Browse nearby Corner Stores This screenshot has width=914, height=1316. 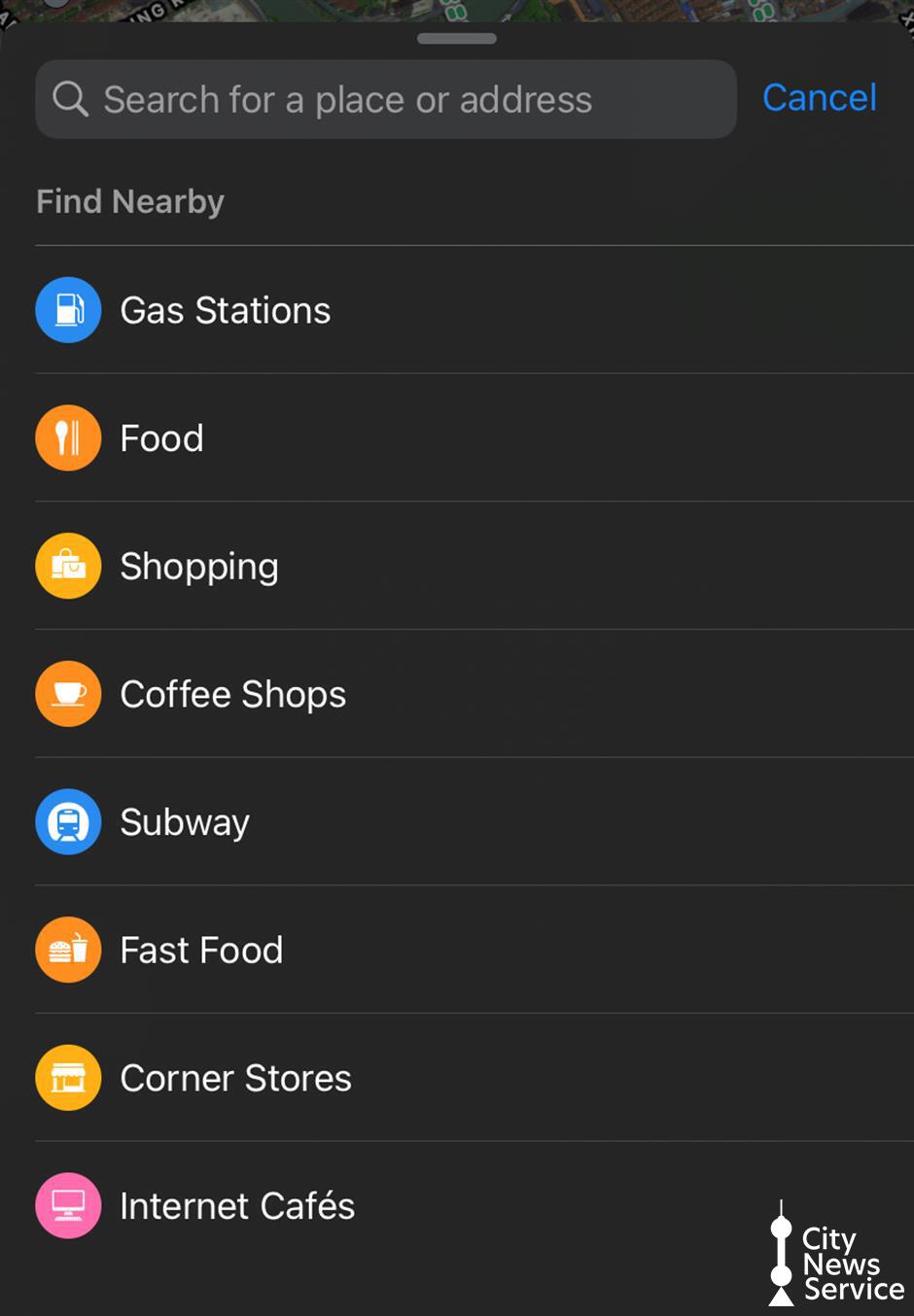[x=235, y=1078]
